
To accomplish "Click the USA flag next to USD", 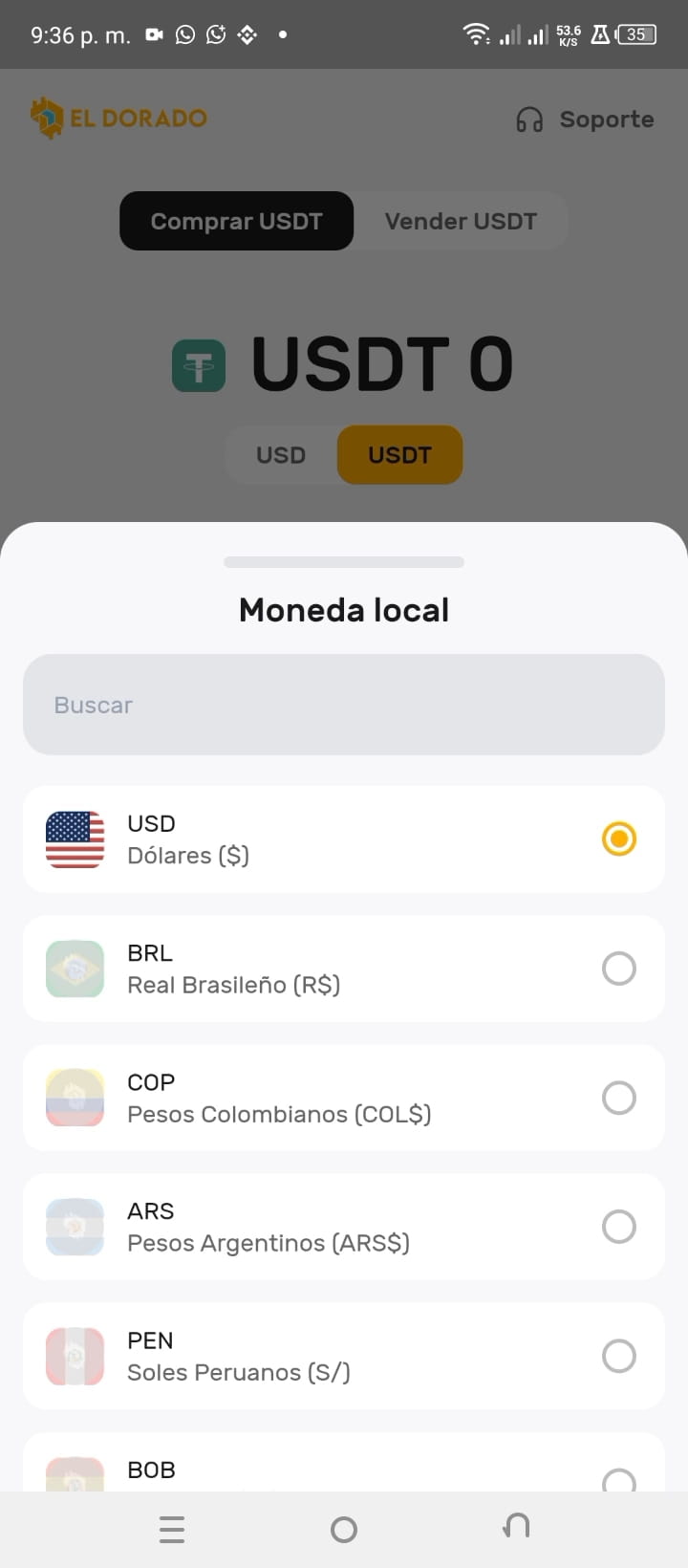I will point(75,838).
